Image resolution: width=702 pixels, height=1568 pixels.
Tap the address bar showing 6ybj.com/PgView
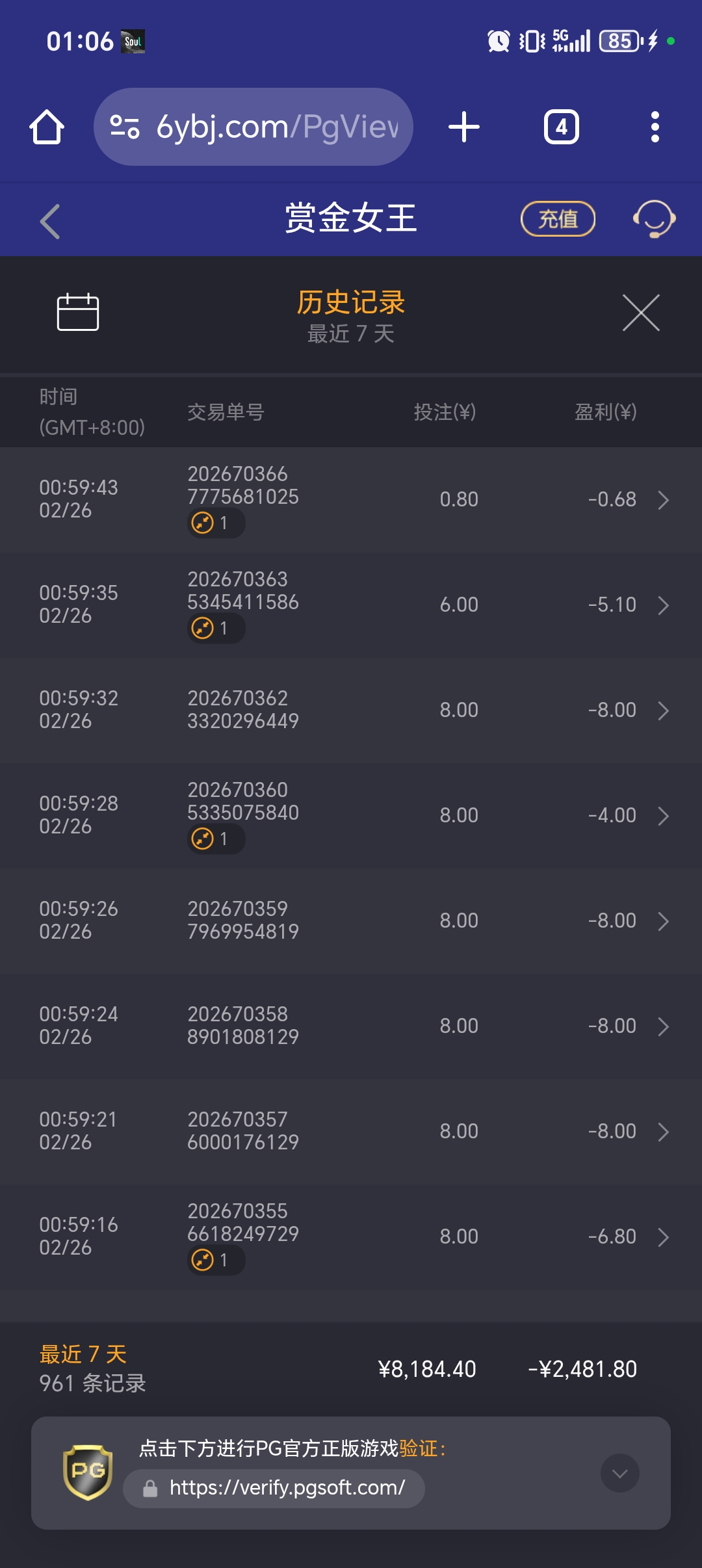pos(273,127)
